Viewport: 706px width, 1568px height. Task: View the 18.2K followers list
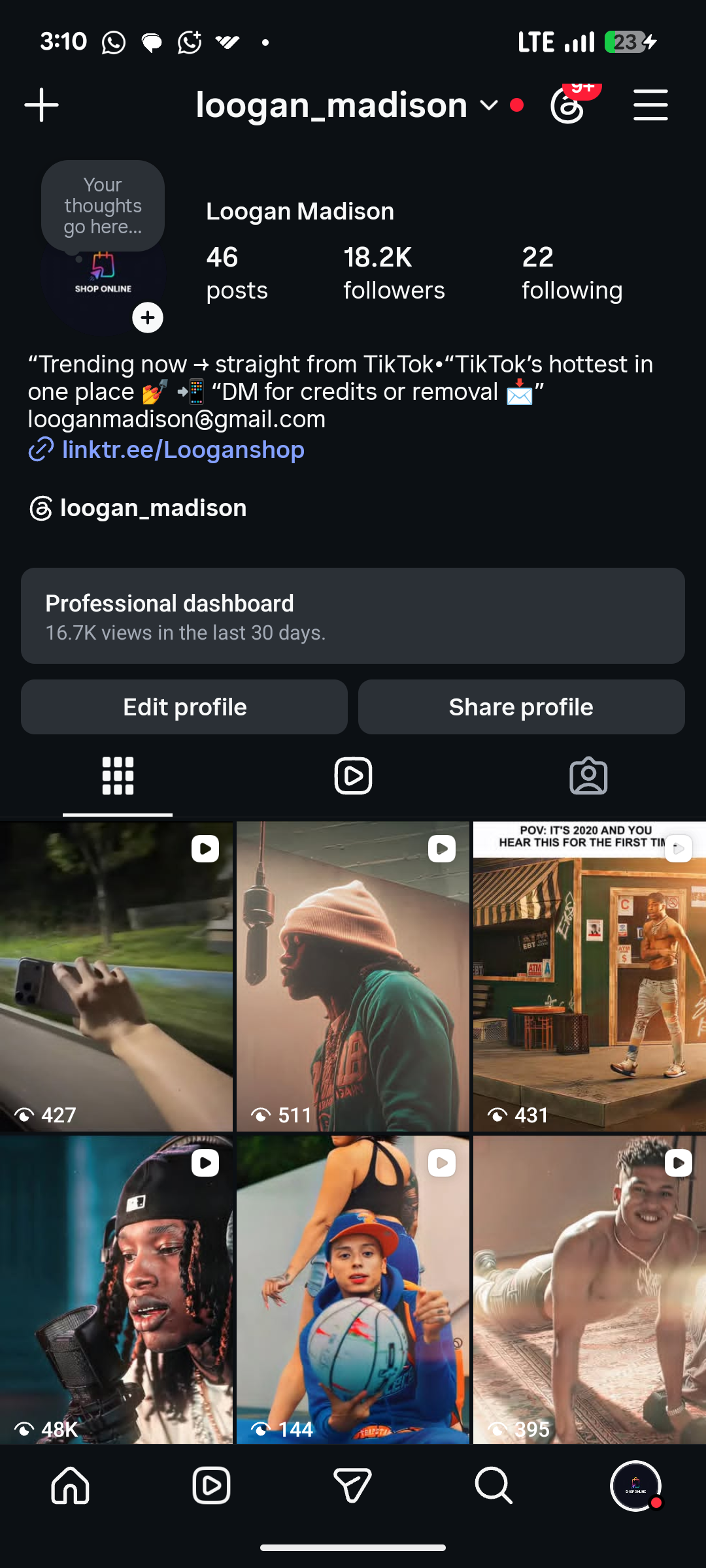[394, 273]
